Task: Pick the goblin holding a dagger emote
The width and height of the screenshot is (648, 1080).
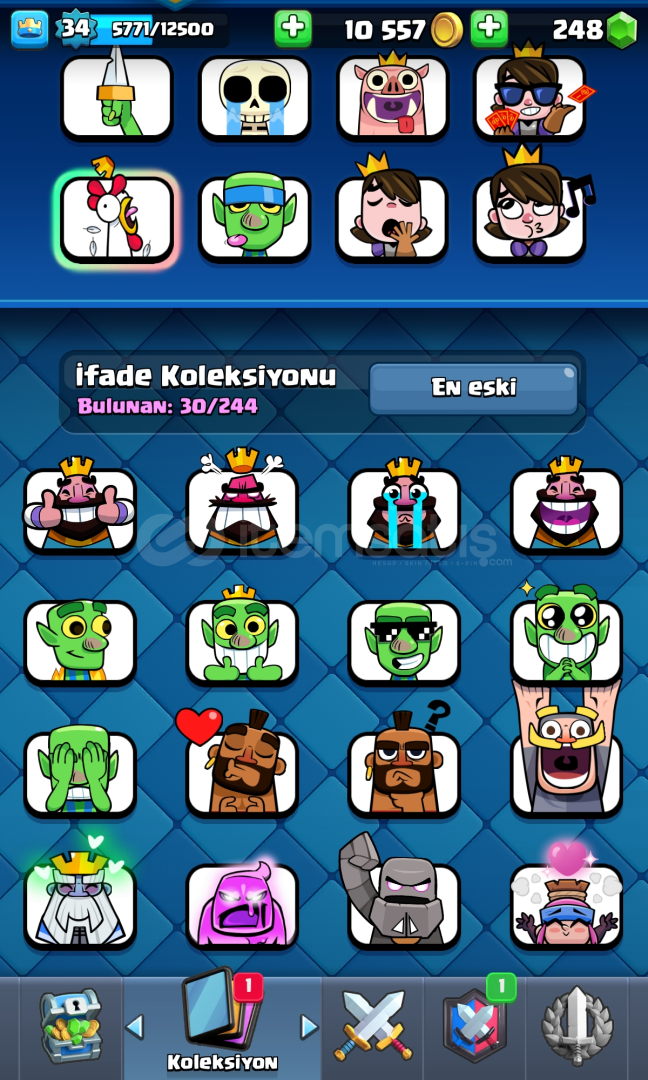Action: [116, 98]
